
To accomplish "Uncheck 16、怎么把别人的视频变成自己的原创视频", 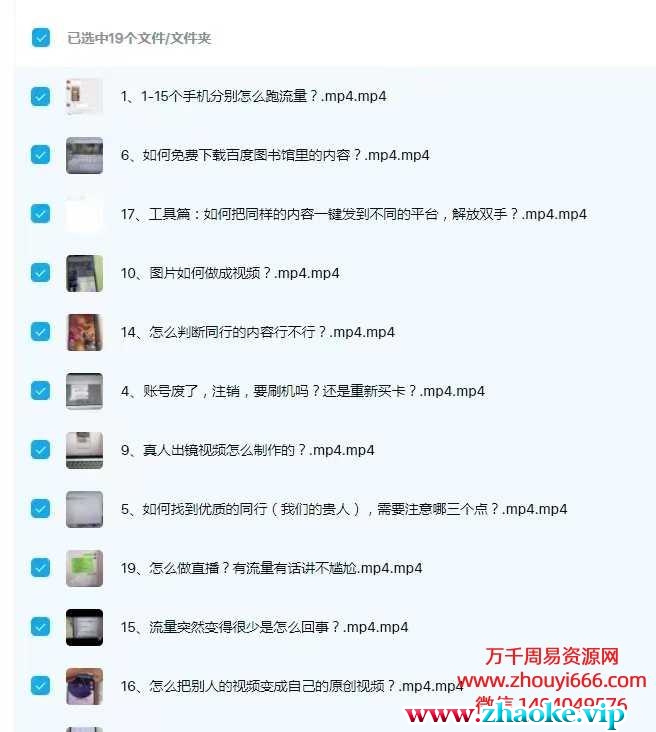I will 41,686.
